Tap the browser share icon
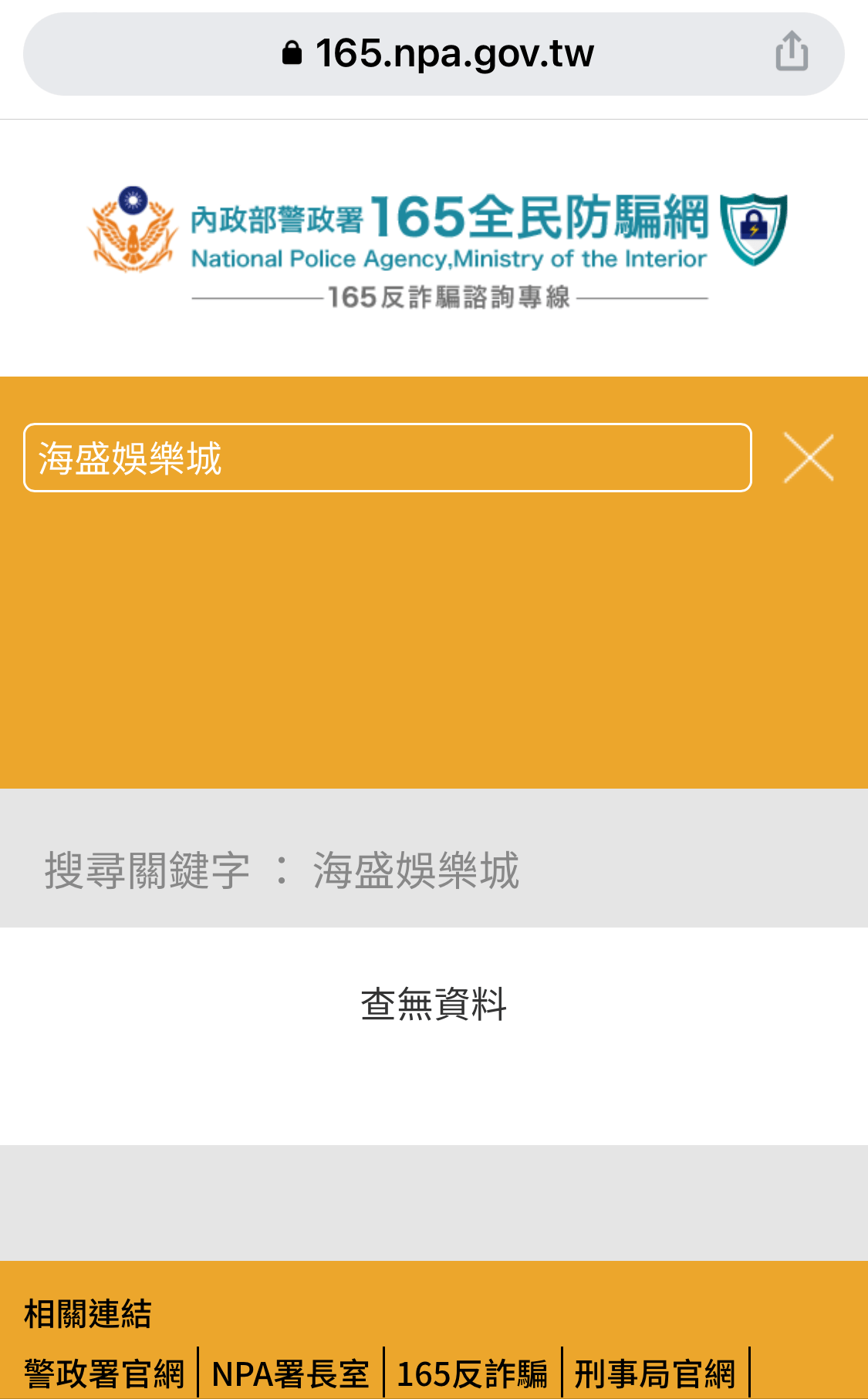Viewport: 868px width, 1399px height. (792, 52)
